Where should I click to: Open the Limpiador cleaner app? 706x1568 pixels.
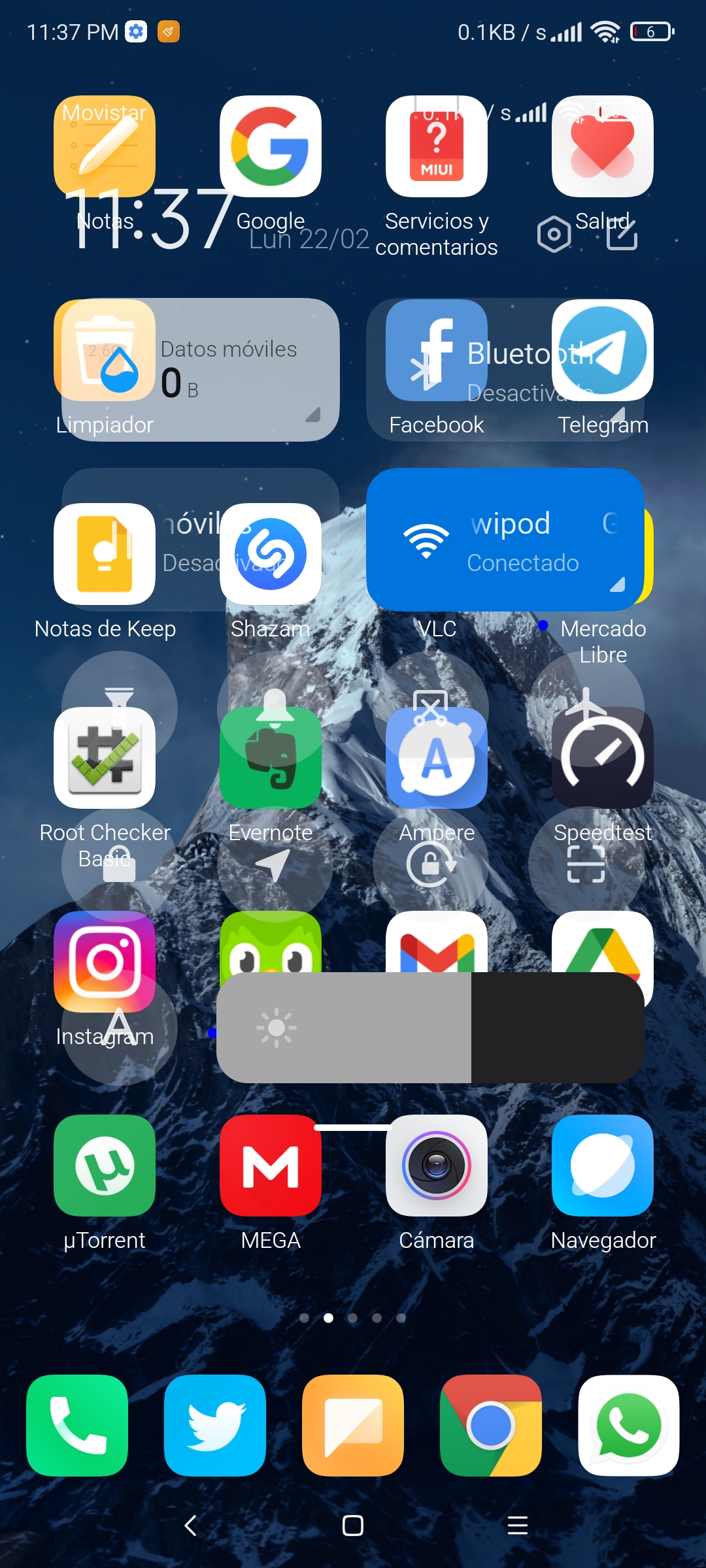point(105,351)
